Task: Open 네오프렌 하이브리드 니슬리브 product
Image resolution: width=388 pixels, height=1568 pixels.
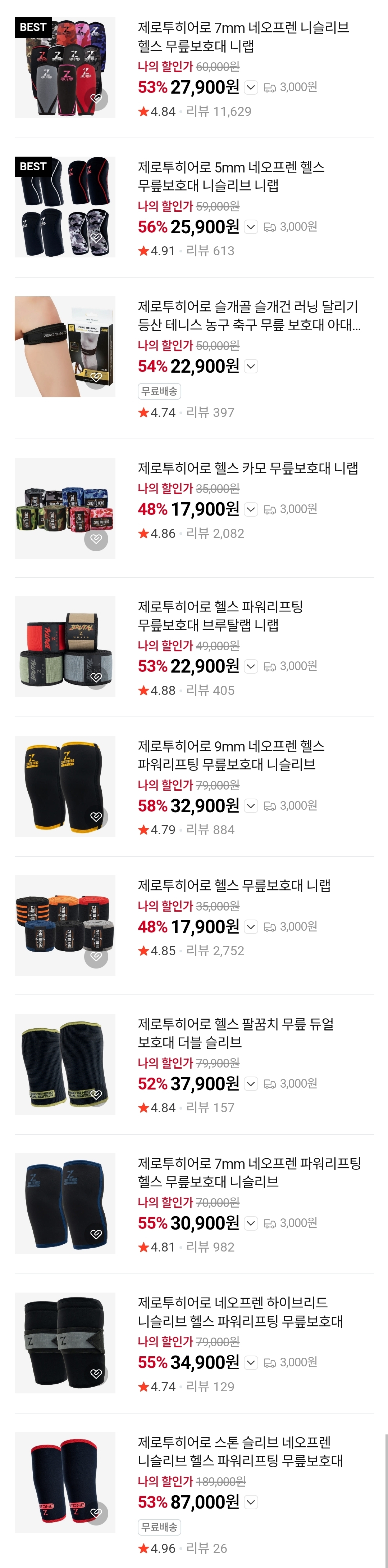Action: (x=240, y=1312)
